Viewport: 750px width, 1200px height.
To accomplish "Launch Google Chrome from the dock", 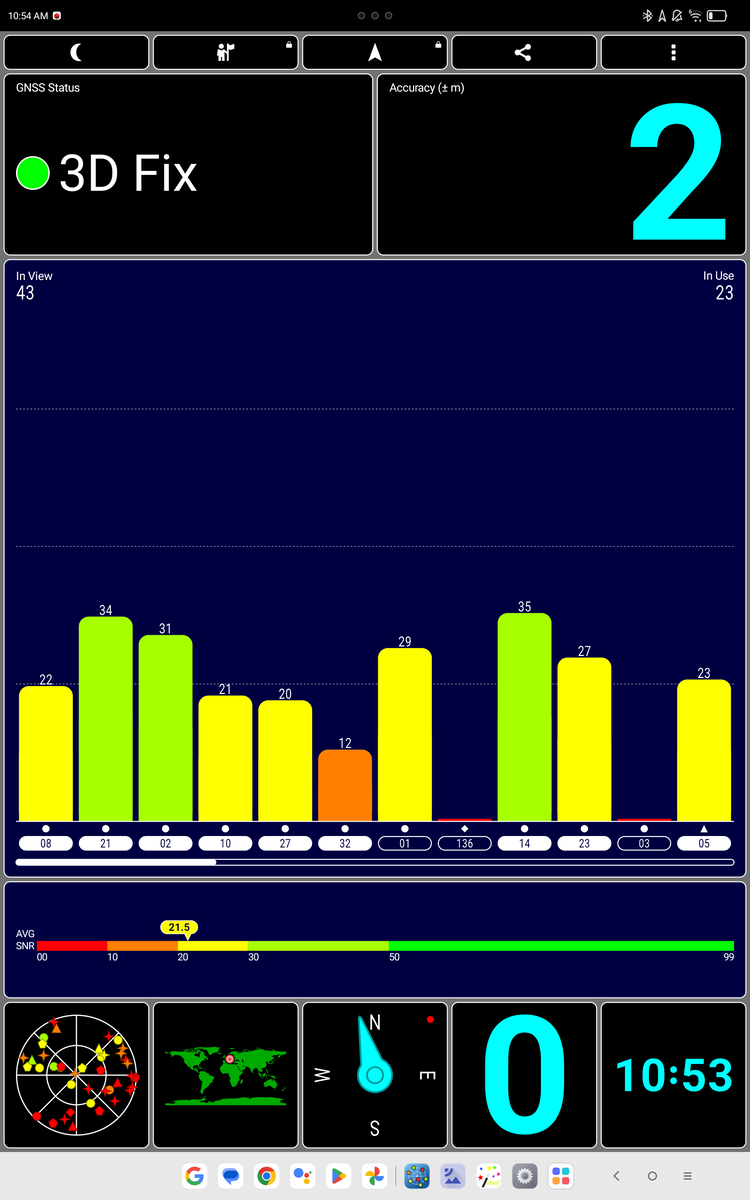I will click(266, 1176).
